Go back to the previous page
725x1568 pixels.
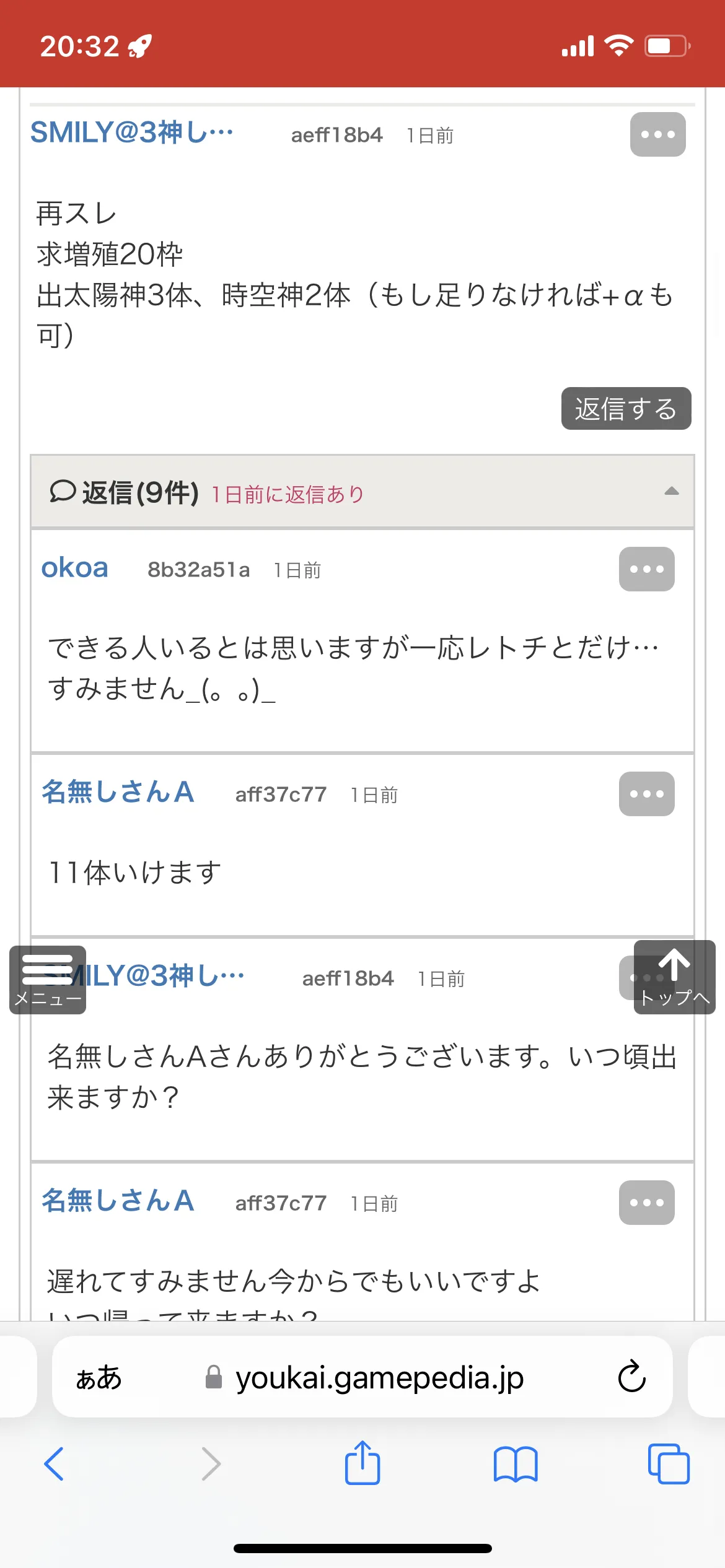pyautogui.click(x=54, y=1464)
